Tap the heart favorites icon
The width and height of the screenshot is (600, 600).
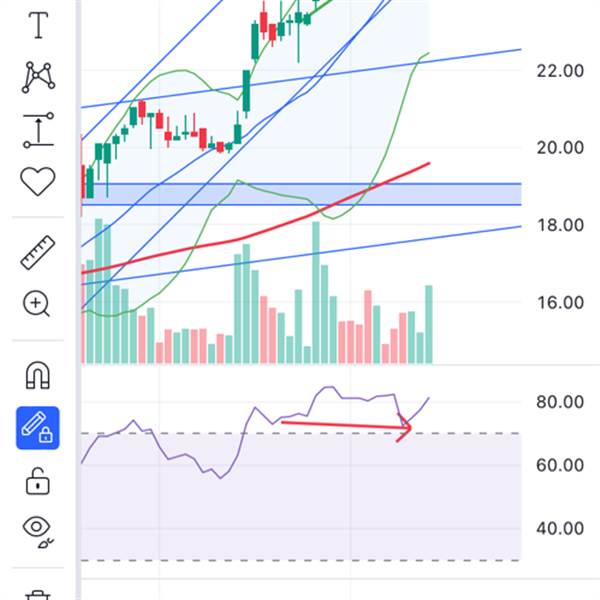tap(38, 181)
